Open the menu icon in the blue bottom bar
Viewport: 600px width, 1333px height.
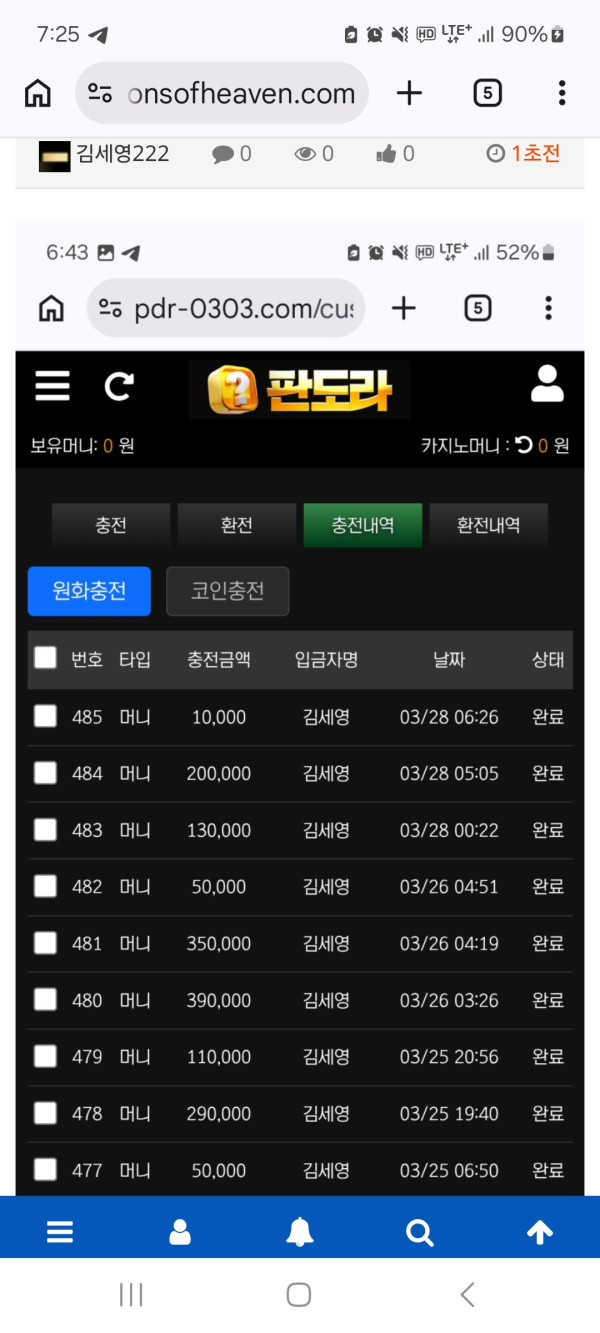click(60, 1233)
